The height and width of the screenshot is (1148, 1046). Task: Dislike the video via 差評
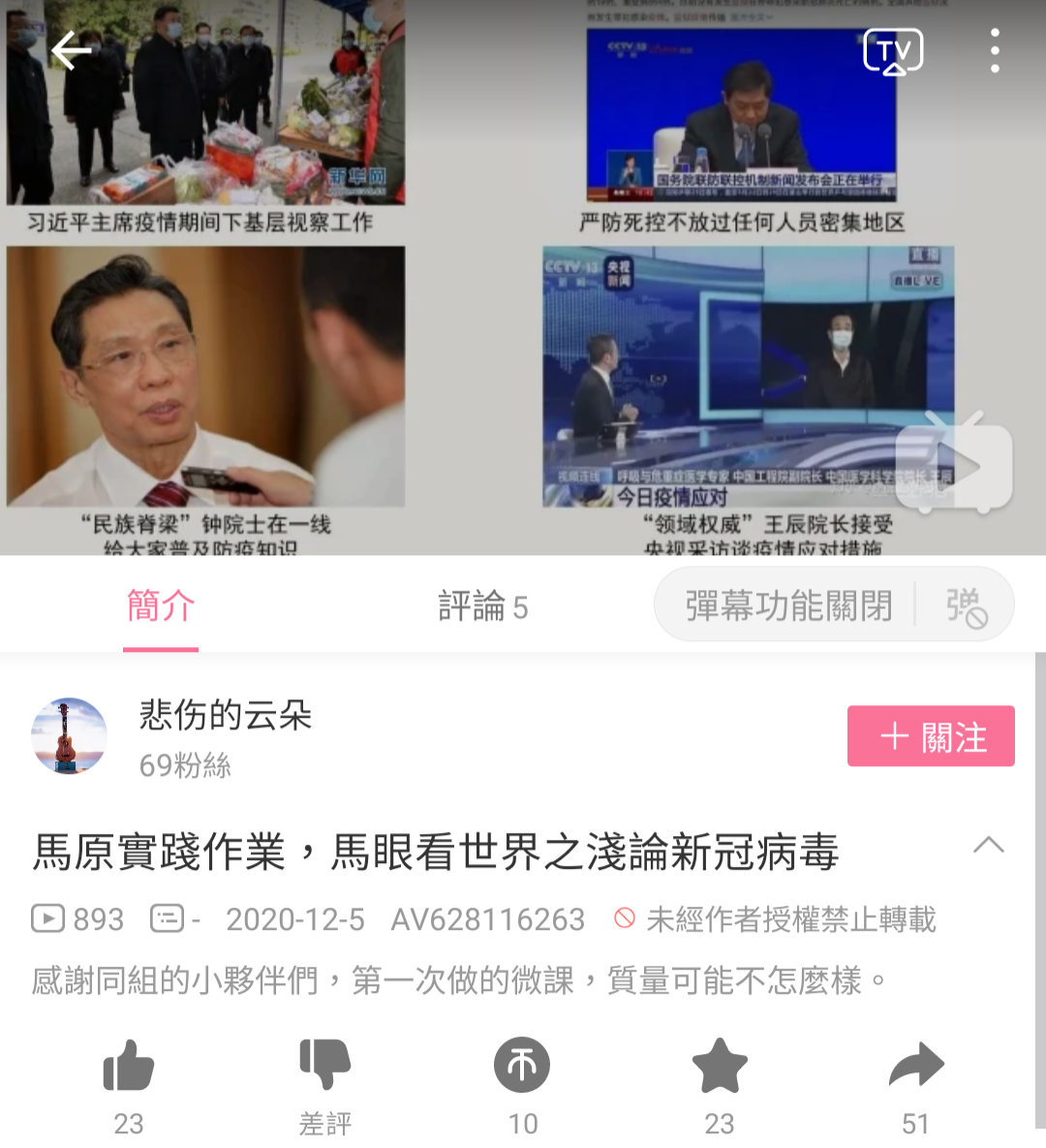tap(324, 1067)
